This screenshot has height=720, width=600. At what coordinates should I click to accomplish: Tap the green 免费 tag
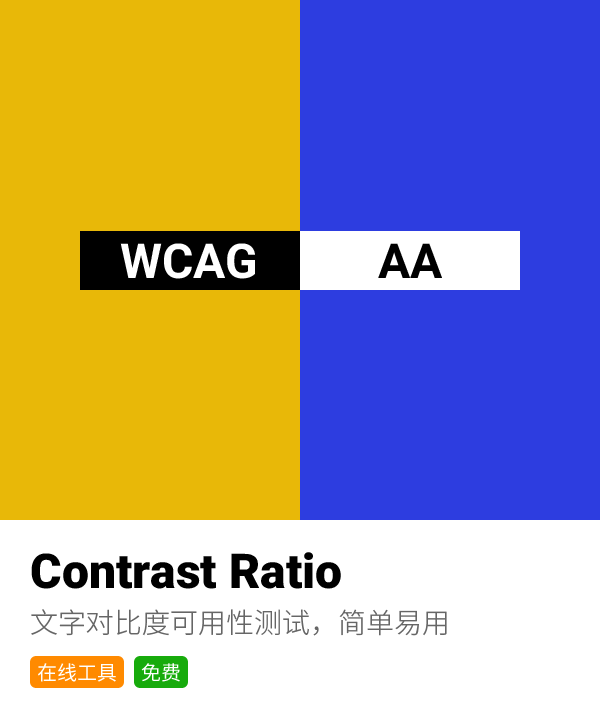[161, 672]
